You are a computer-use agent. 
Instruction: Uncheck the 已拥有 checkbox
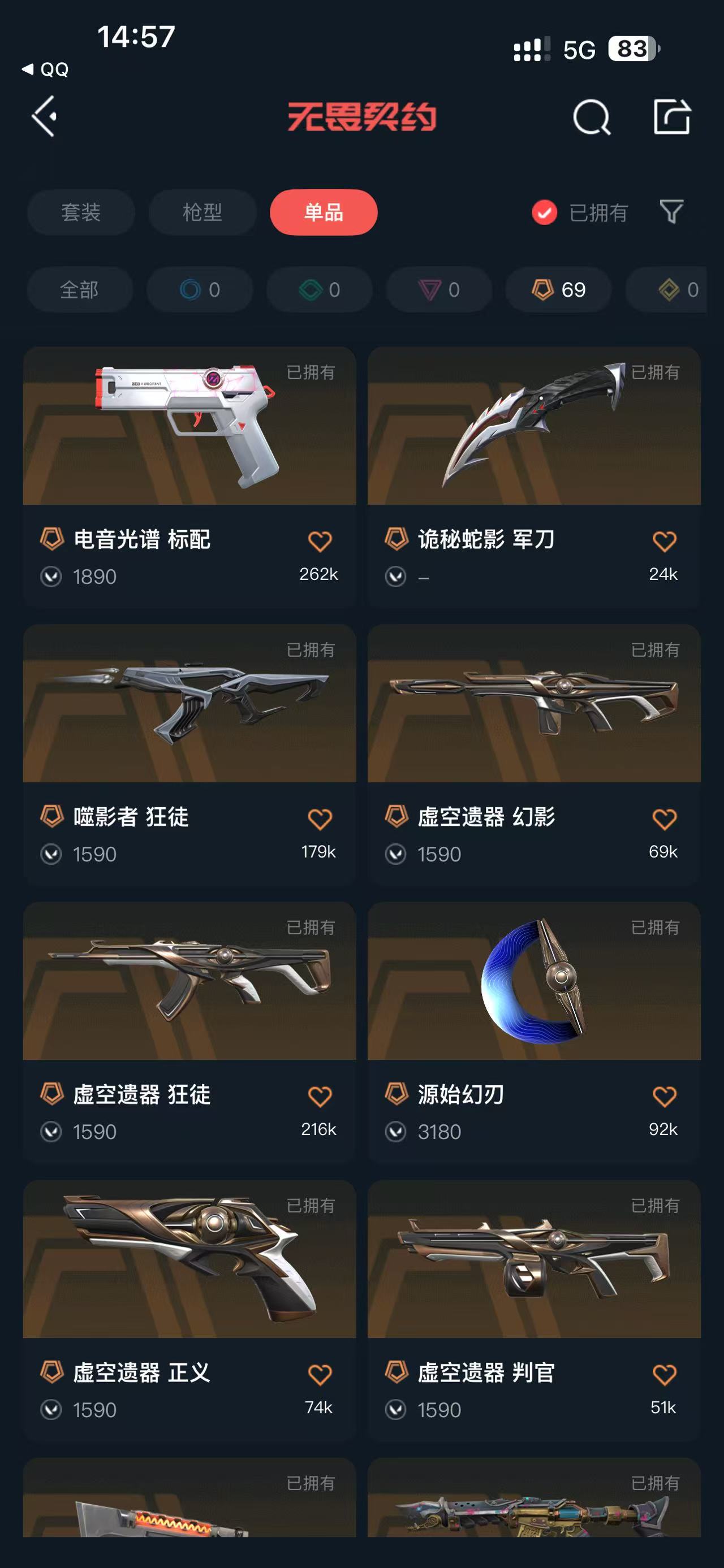[x=544, y=213]
